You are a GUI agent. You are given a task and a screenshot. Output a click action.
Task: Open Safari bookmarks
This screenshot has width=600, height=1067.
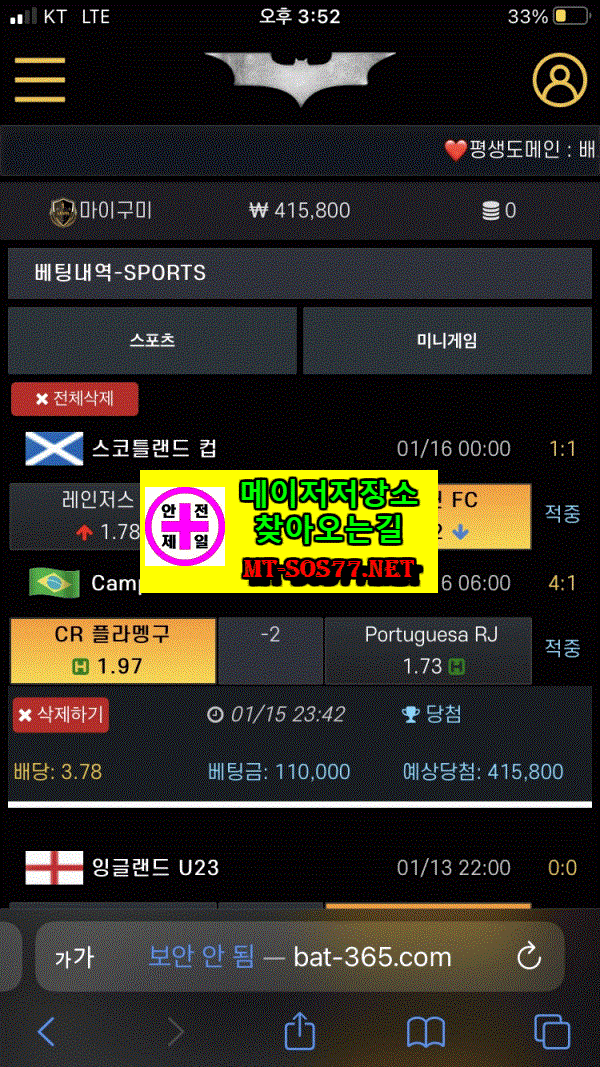(x=425, y=1033)
